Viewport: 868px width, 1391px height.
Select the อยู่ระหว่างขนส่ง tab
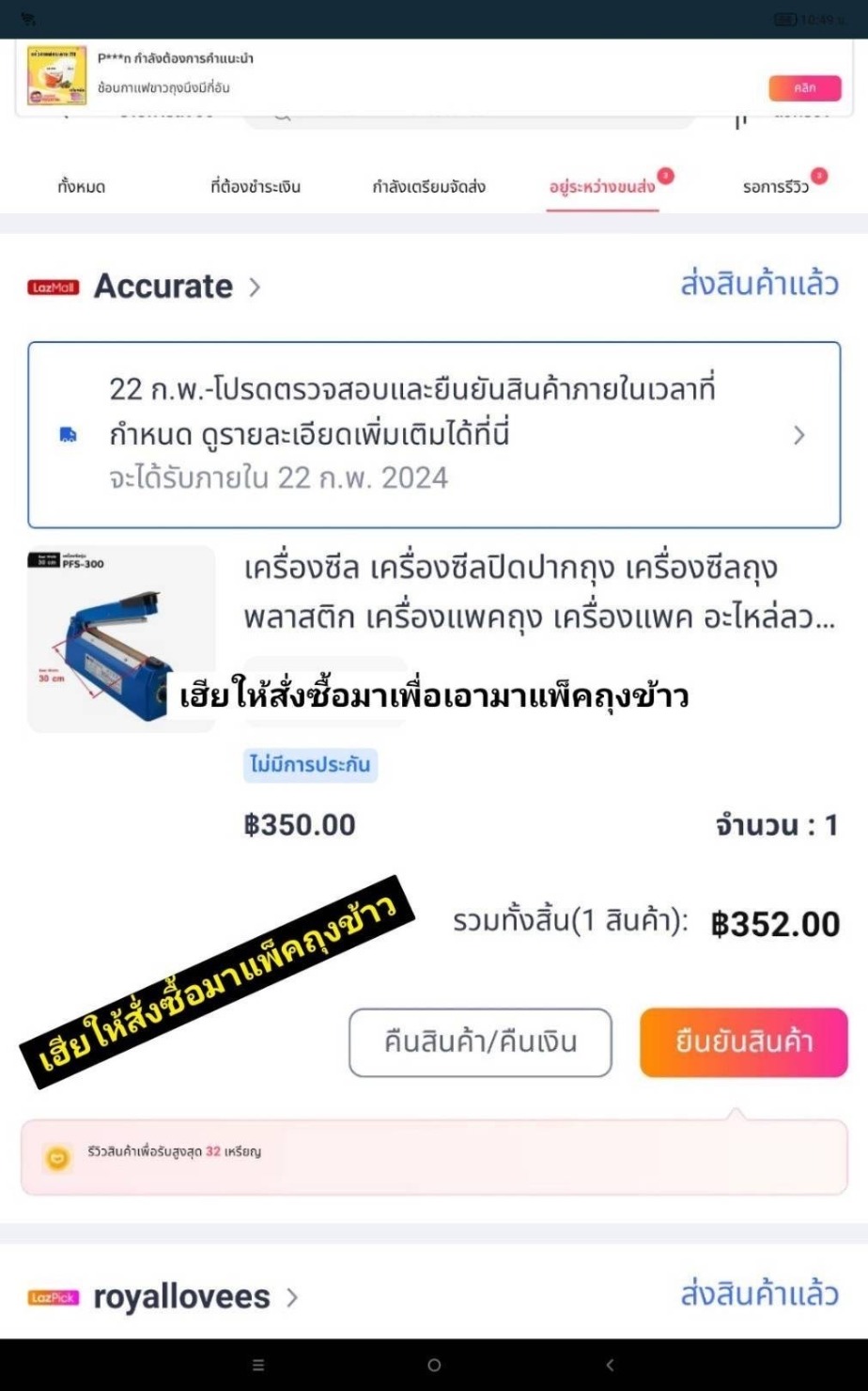click(602, 187)
